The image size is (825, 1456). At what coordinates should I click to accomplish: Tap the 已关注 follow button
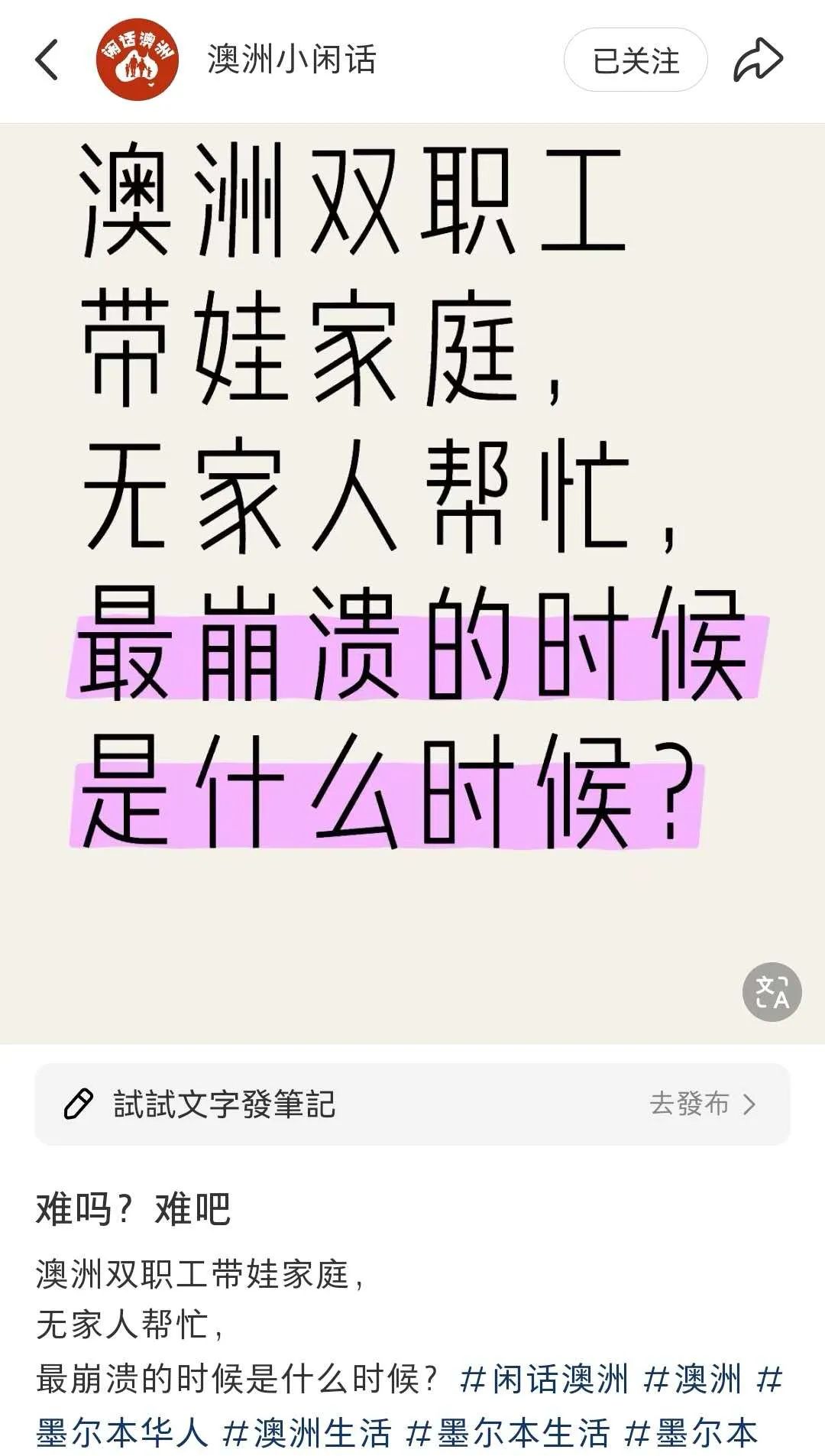[636, 60]
